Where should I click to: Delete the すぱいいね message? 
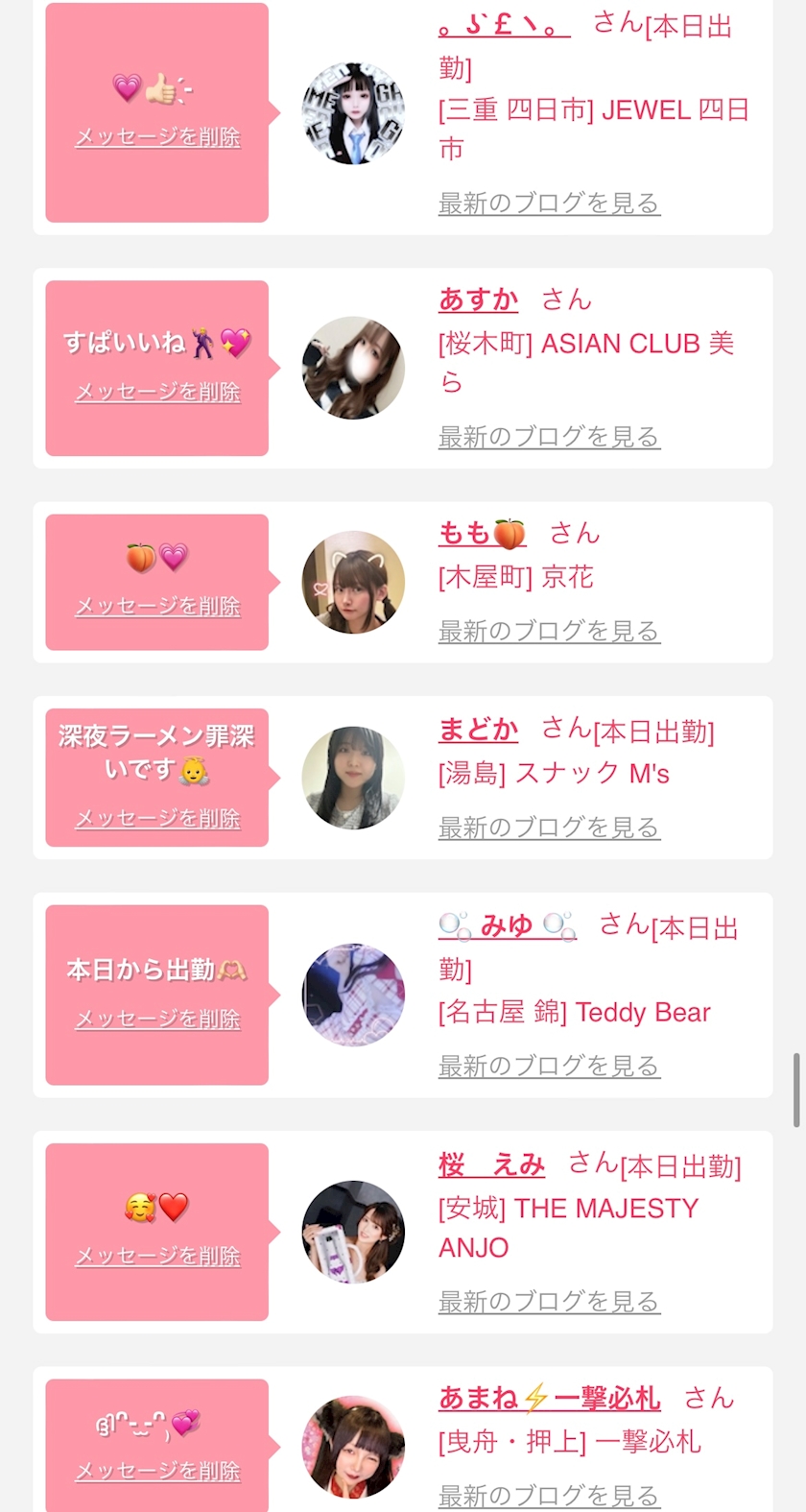pyautogui.click(x=157, y=392)
